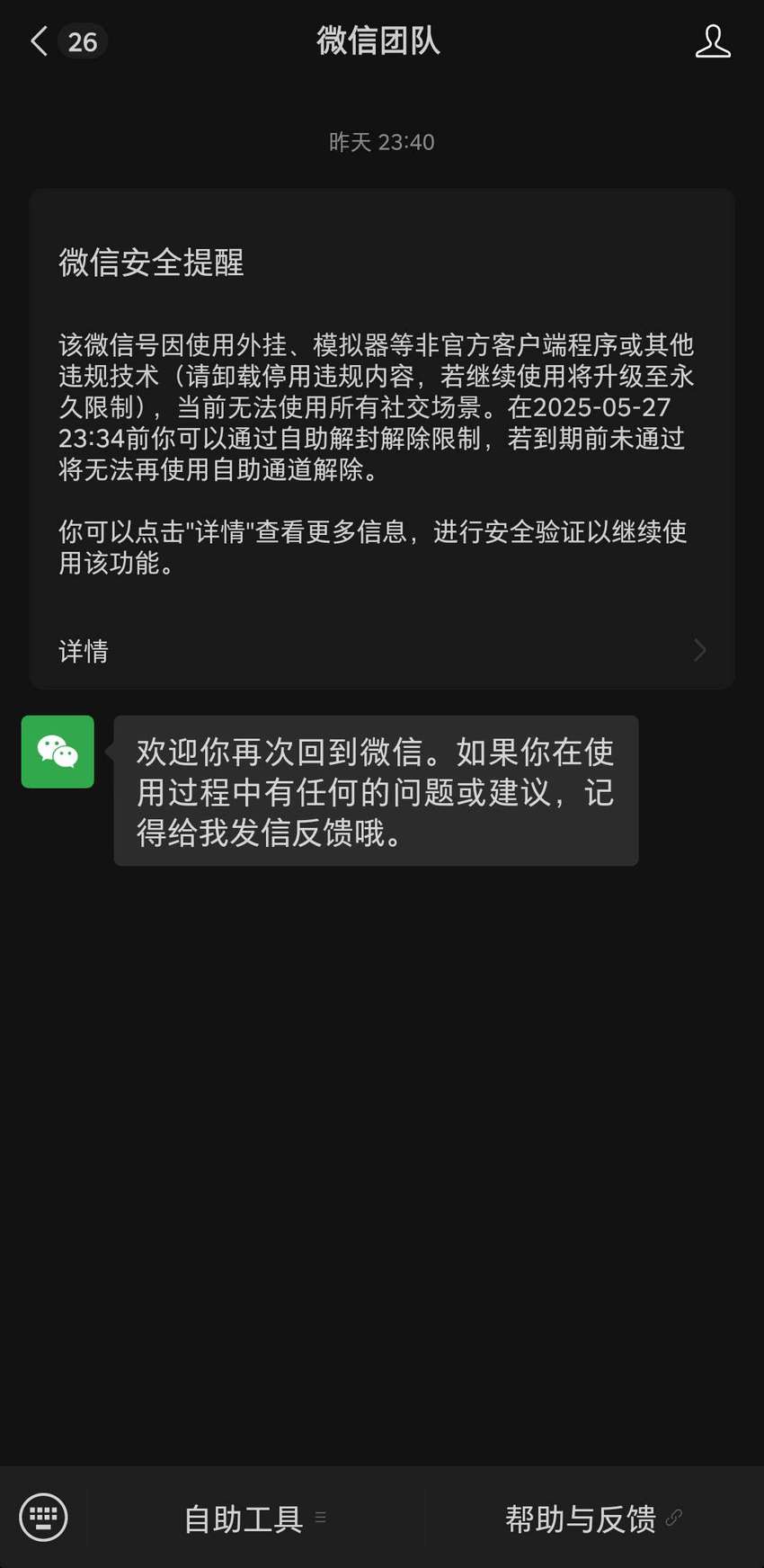Open the 自助工具 menu

coord(255,1519)
